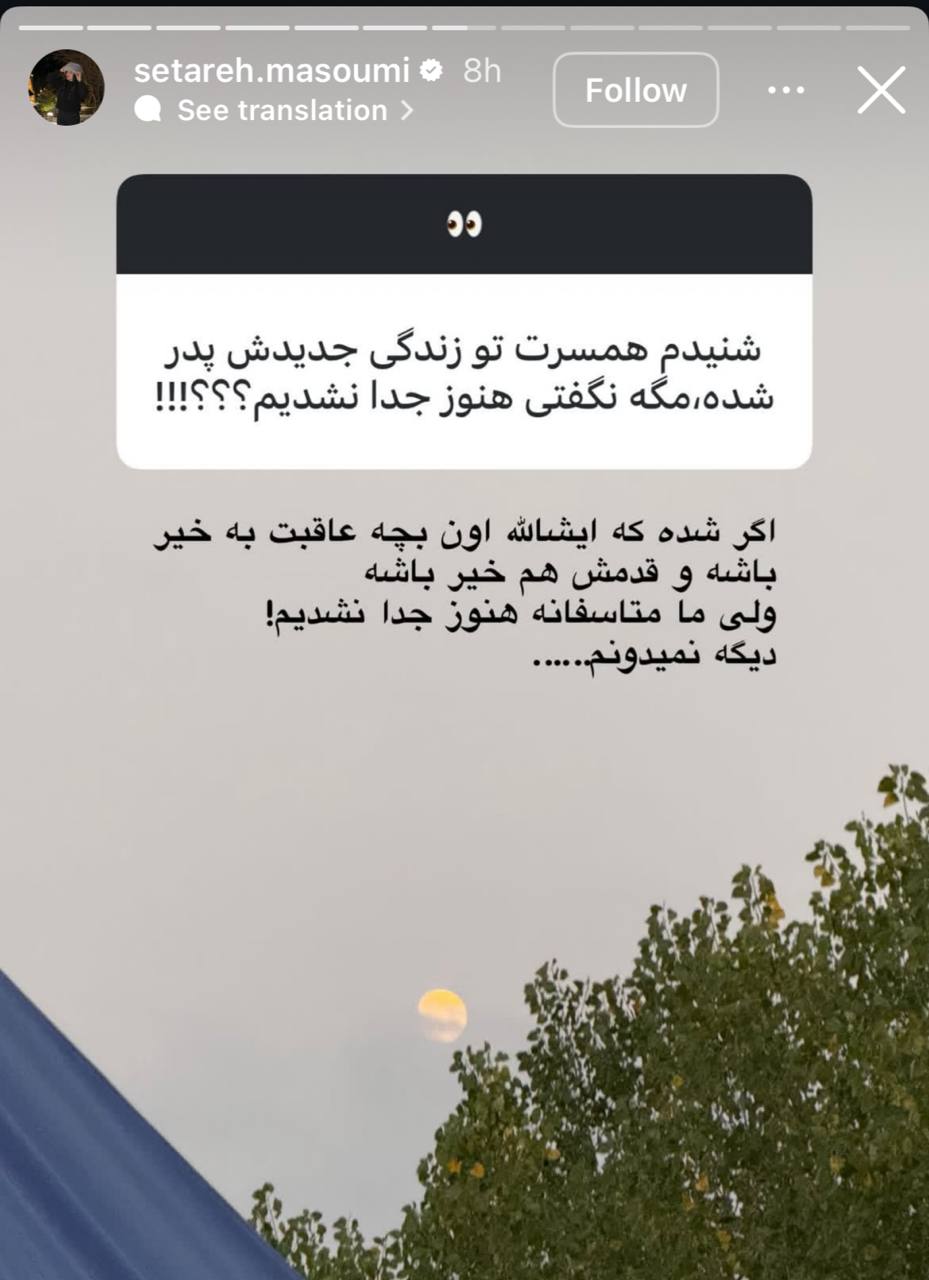This screenshot has width=929, height=1280.
Task: Close the story viewer
Action: click(x=881, y=90)
